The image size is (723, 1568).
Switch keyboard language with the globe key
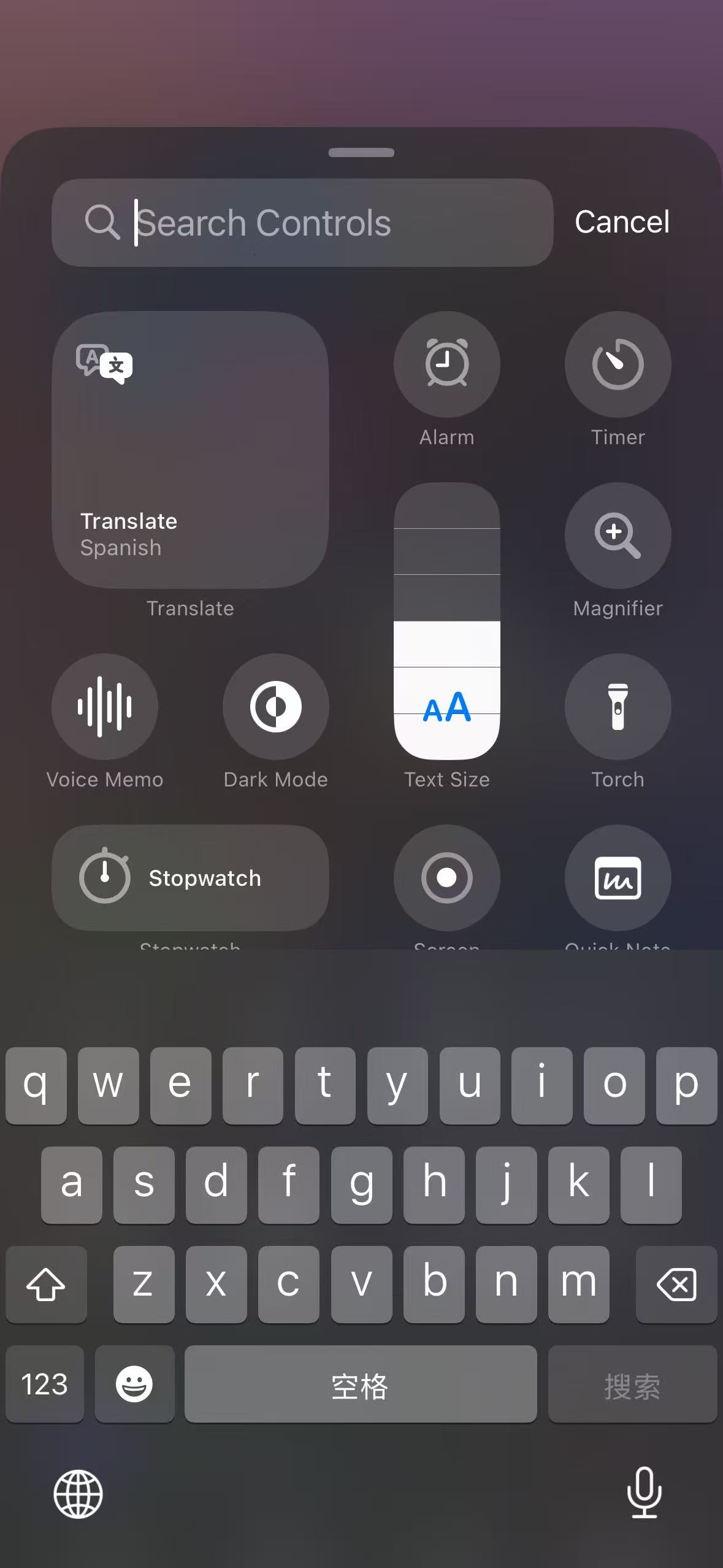click(78, 1494)
